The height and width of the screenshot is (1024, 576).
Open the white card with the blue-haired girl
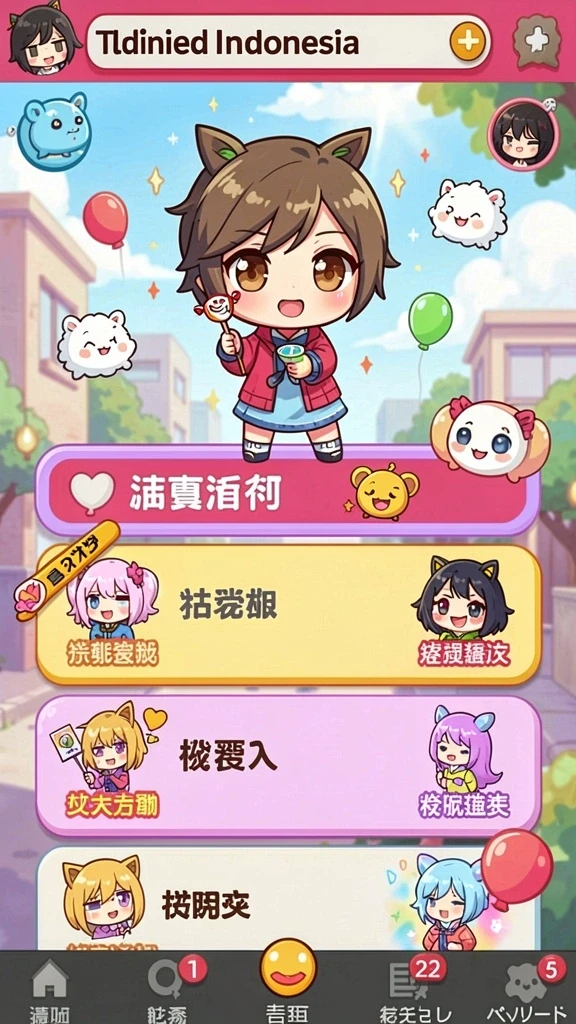[x=288, y=899]
